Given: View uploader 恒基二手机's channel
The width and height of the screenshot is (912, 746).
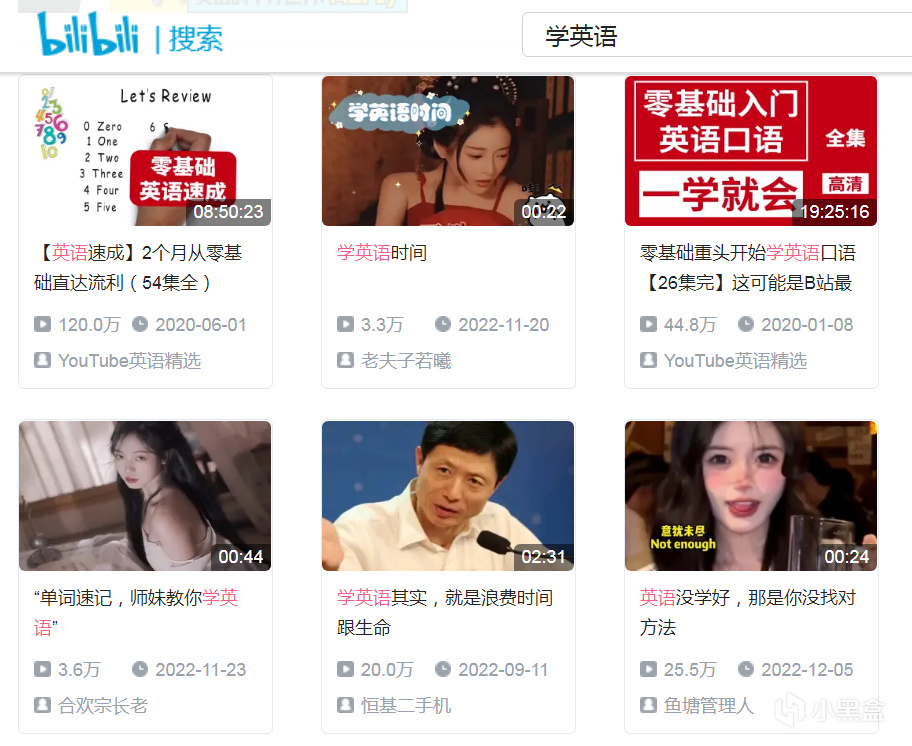Looking at the screenshot, I should pyautogui.click(x=406, y=706).
